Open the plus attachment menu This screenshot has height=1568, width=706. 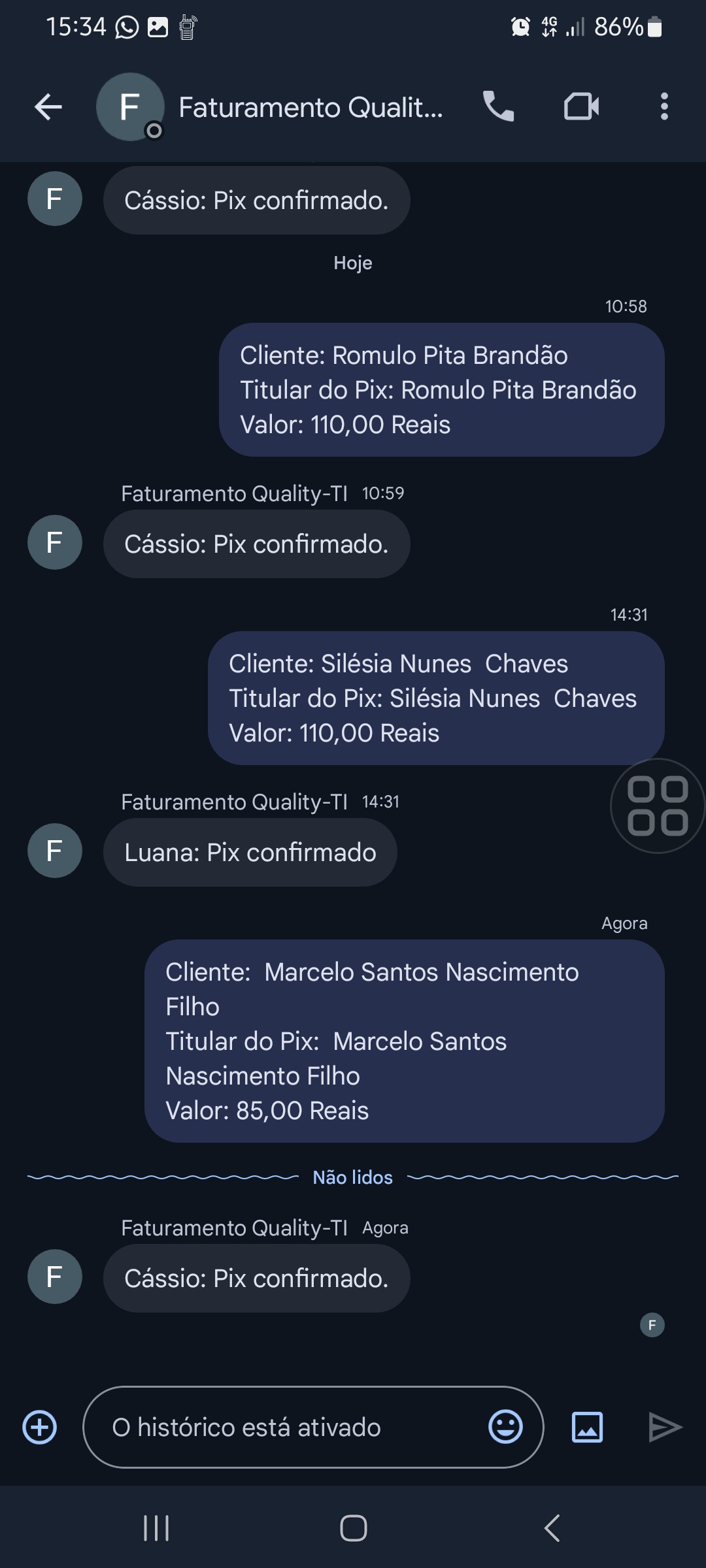(40, 1427)
